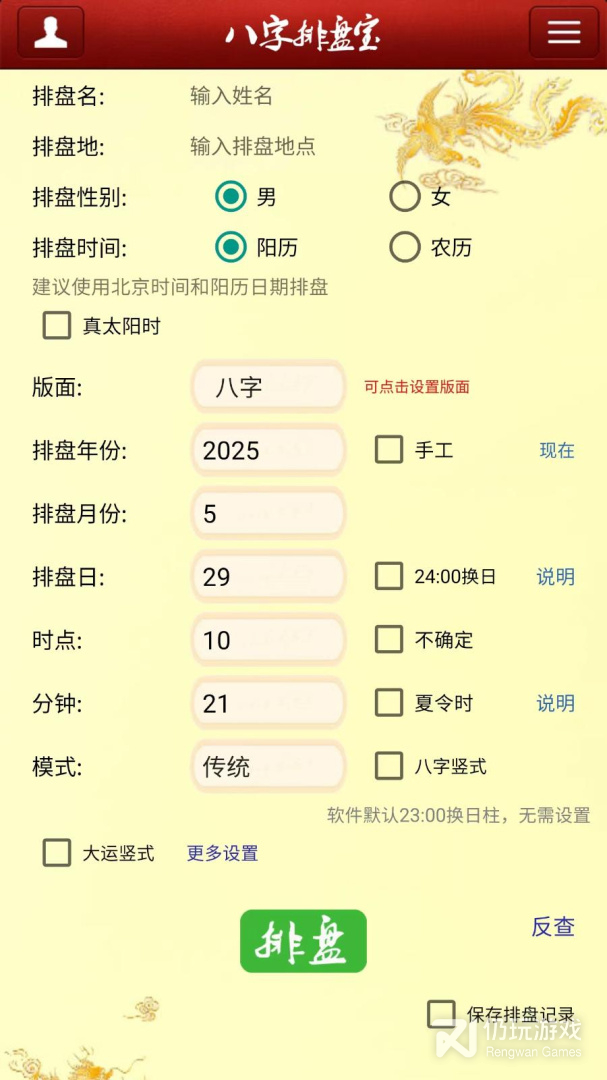Open the user profile icon
Screen dimensions: 607x1080
[50, 33]
